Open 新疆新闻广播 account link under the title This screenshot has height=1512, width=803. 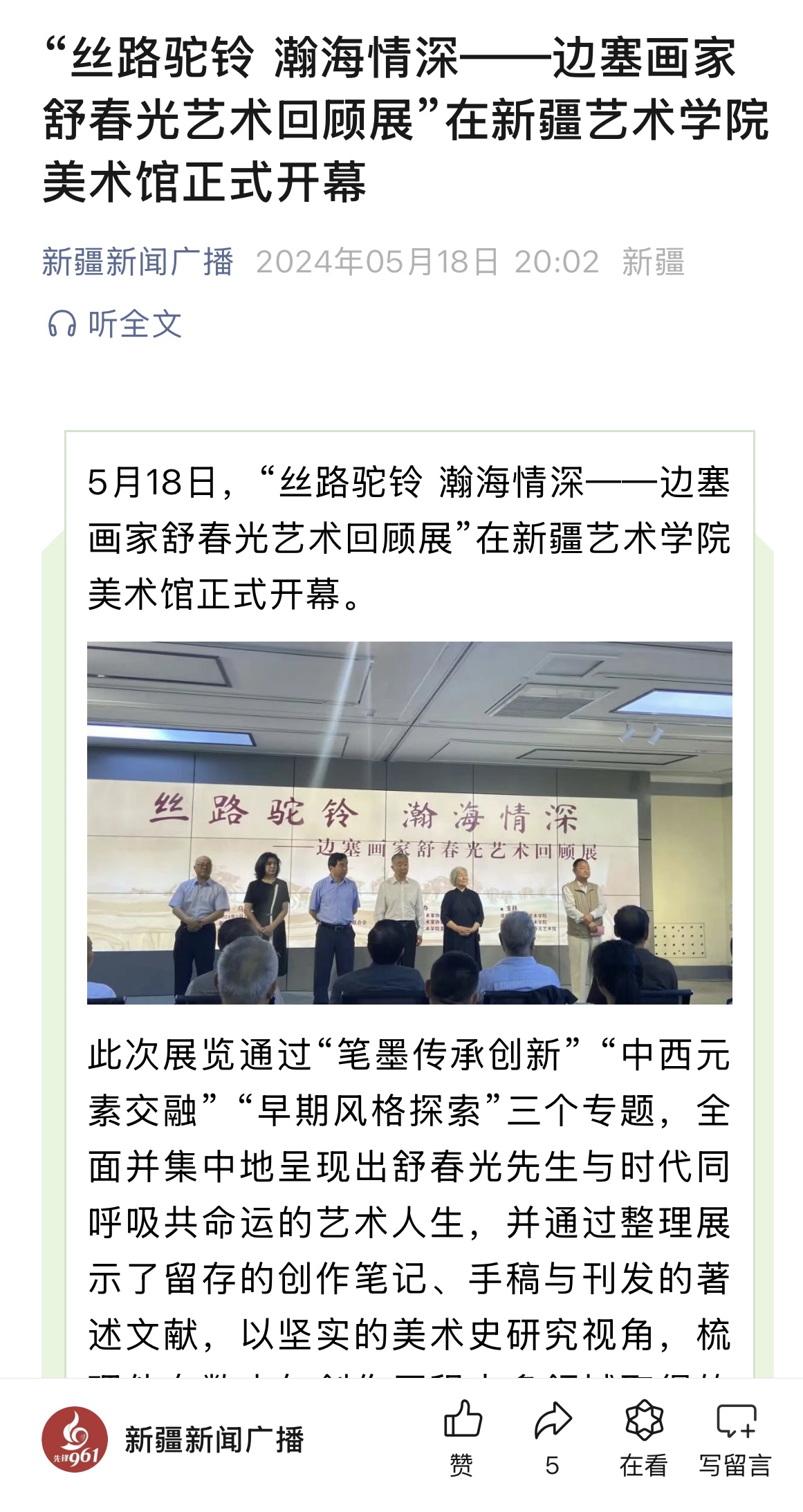(137, 262)
